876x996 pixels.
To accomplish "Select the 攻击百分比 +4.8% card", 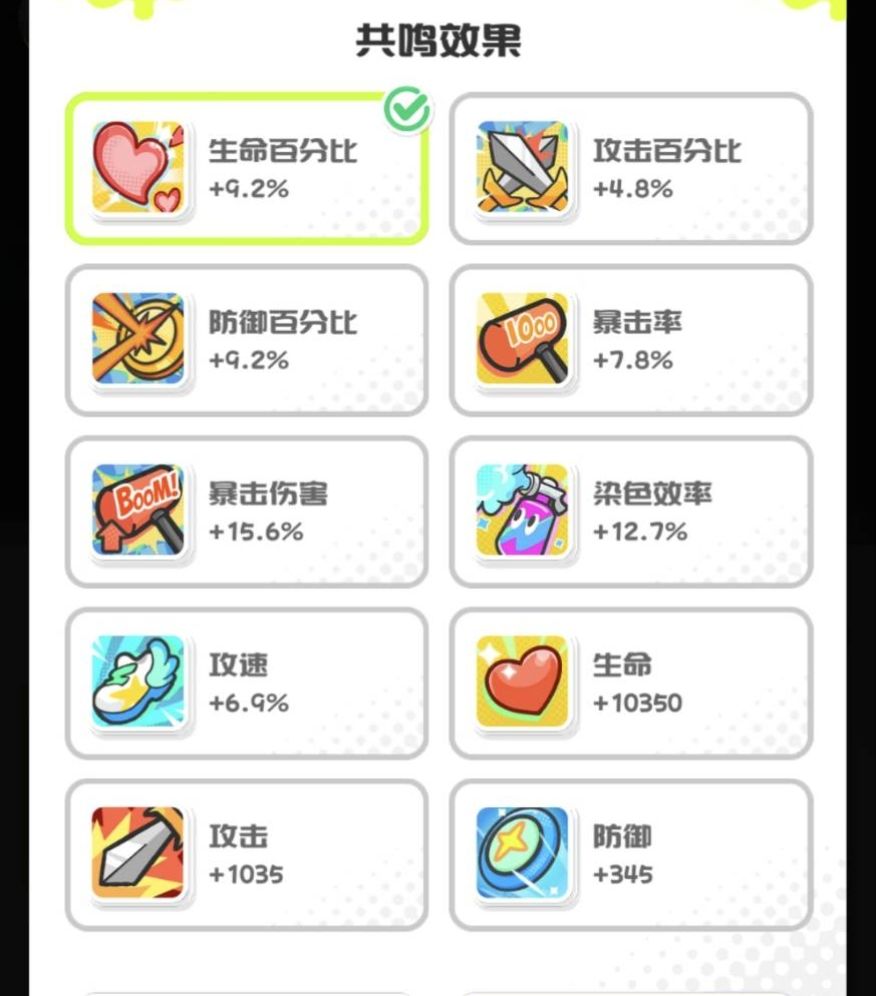I will tap(631, 166).
